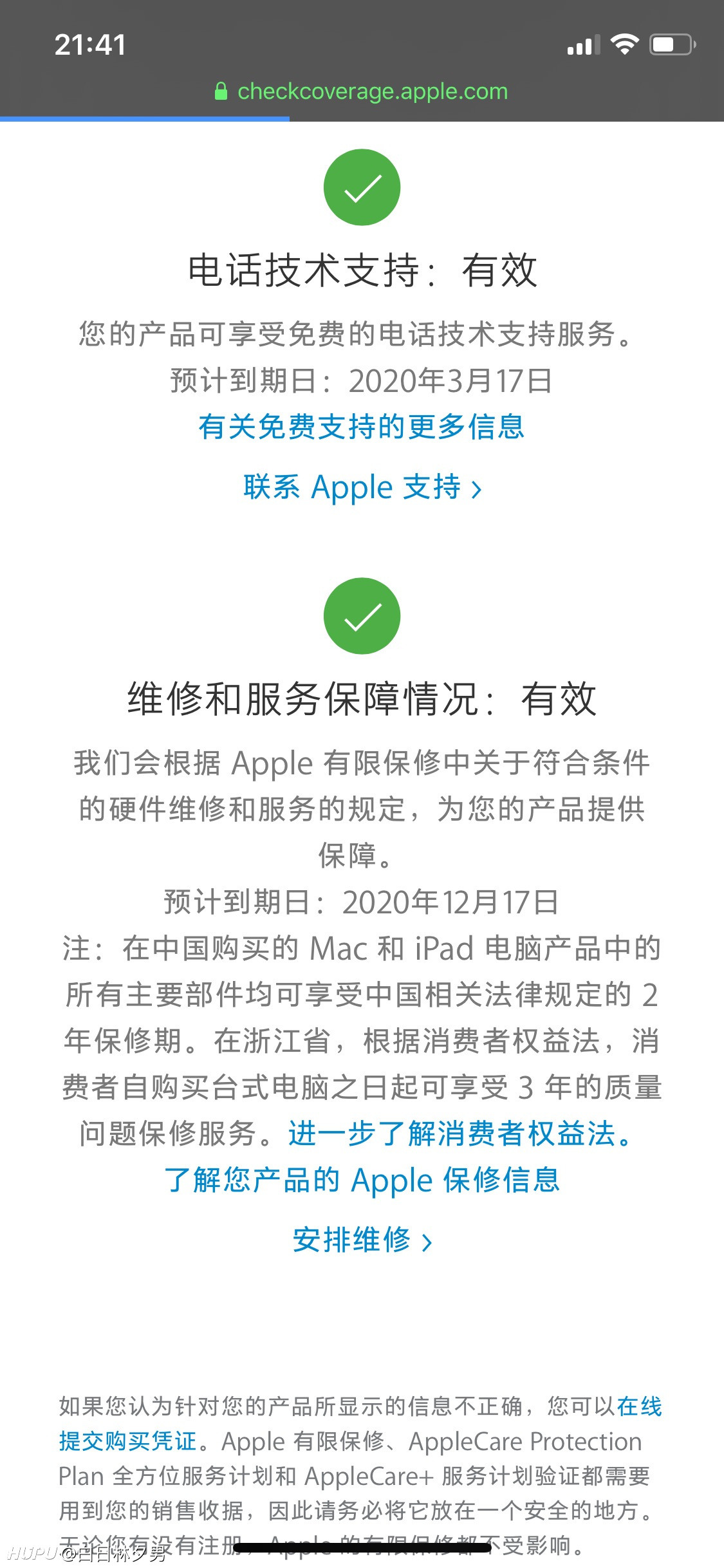Tap the checkcoverage.apple.com address bar

point(362,91)
